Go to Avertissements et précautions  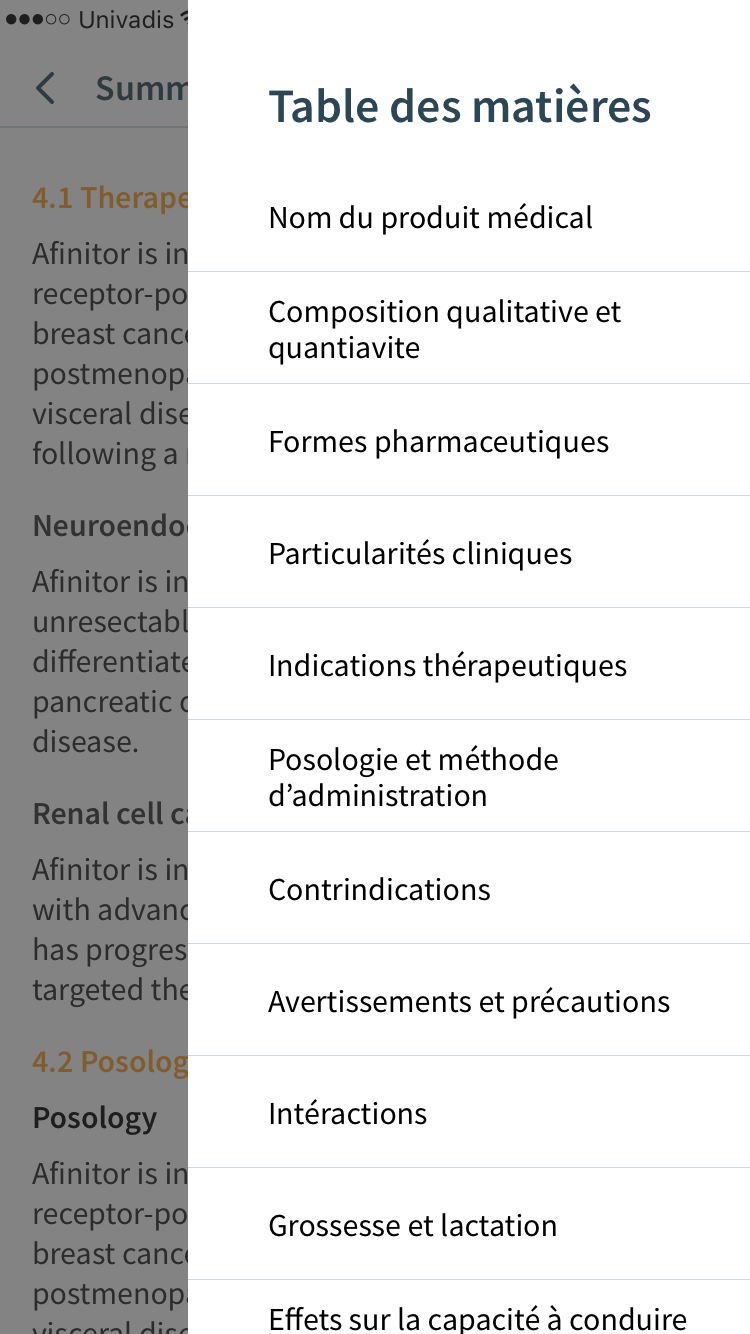[469, 1000]
